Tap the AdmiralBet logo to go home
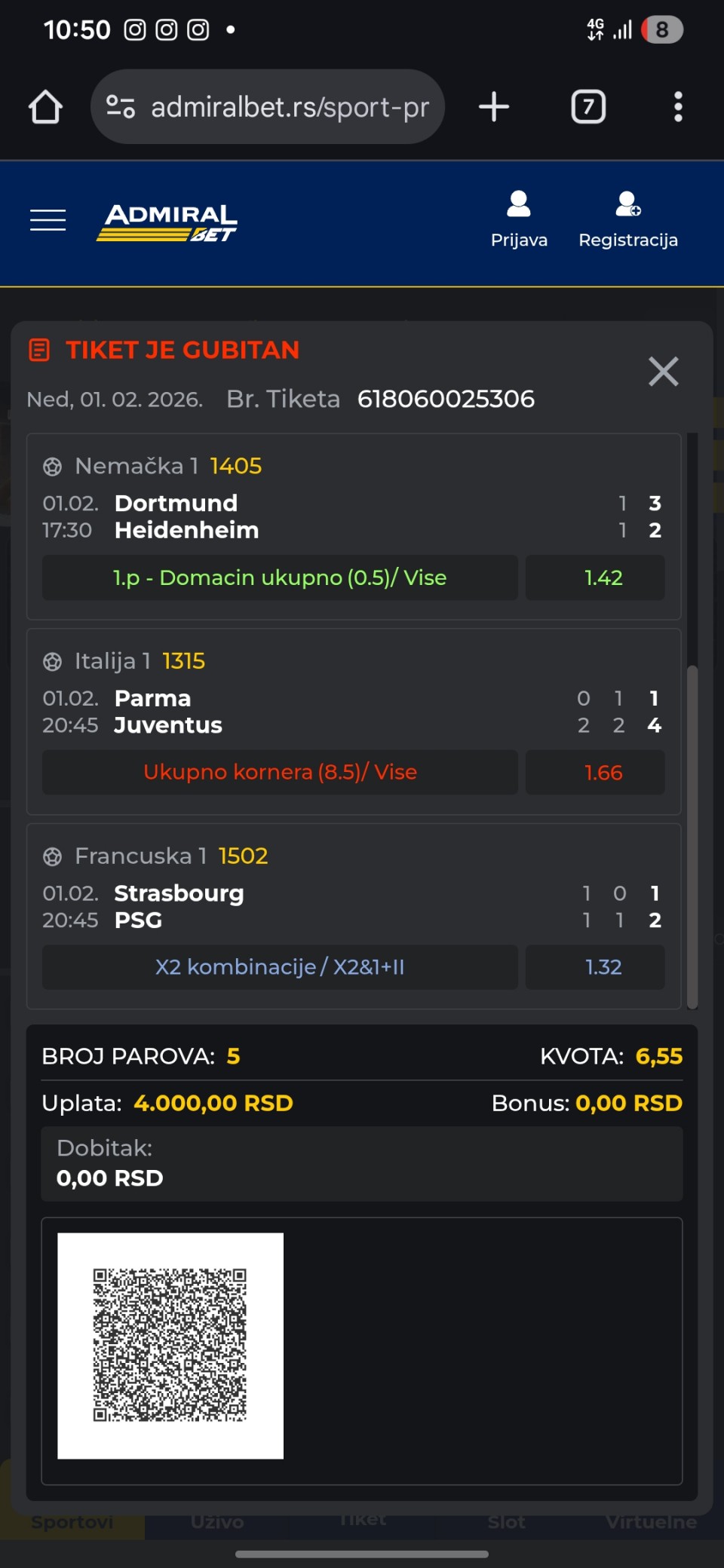The image size is (724, 1568). 167,222
